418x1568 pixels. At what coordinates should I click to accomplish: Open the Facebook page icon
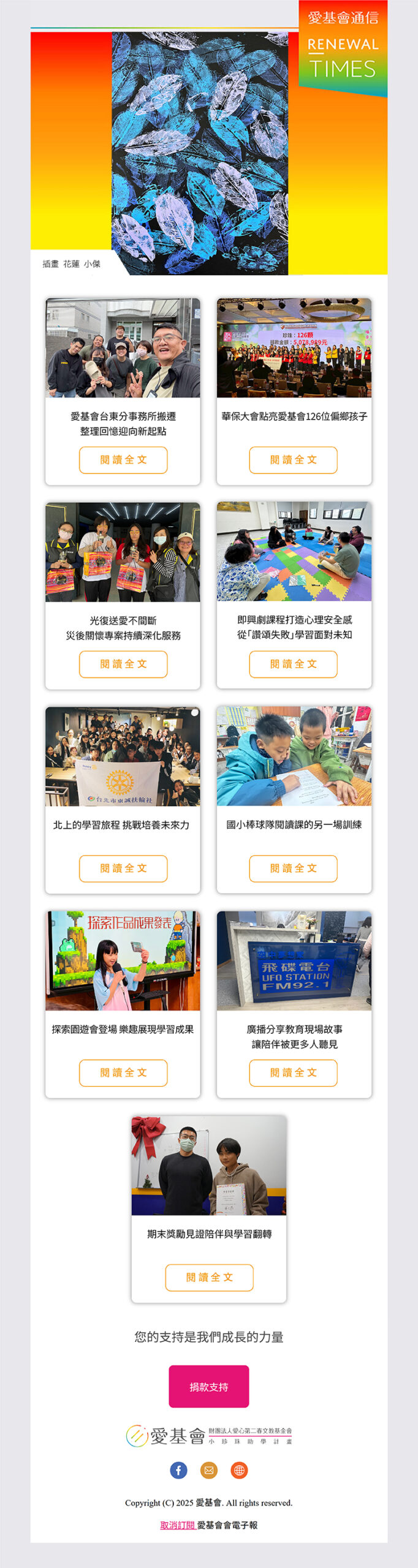point(178,1470)
